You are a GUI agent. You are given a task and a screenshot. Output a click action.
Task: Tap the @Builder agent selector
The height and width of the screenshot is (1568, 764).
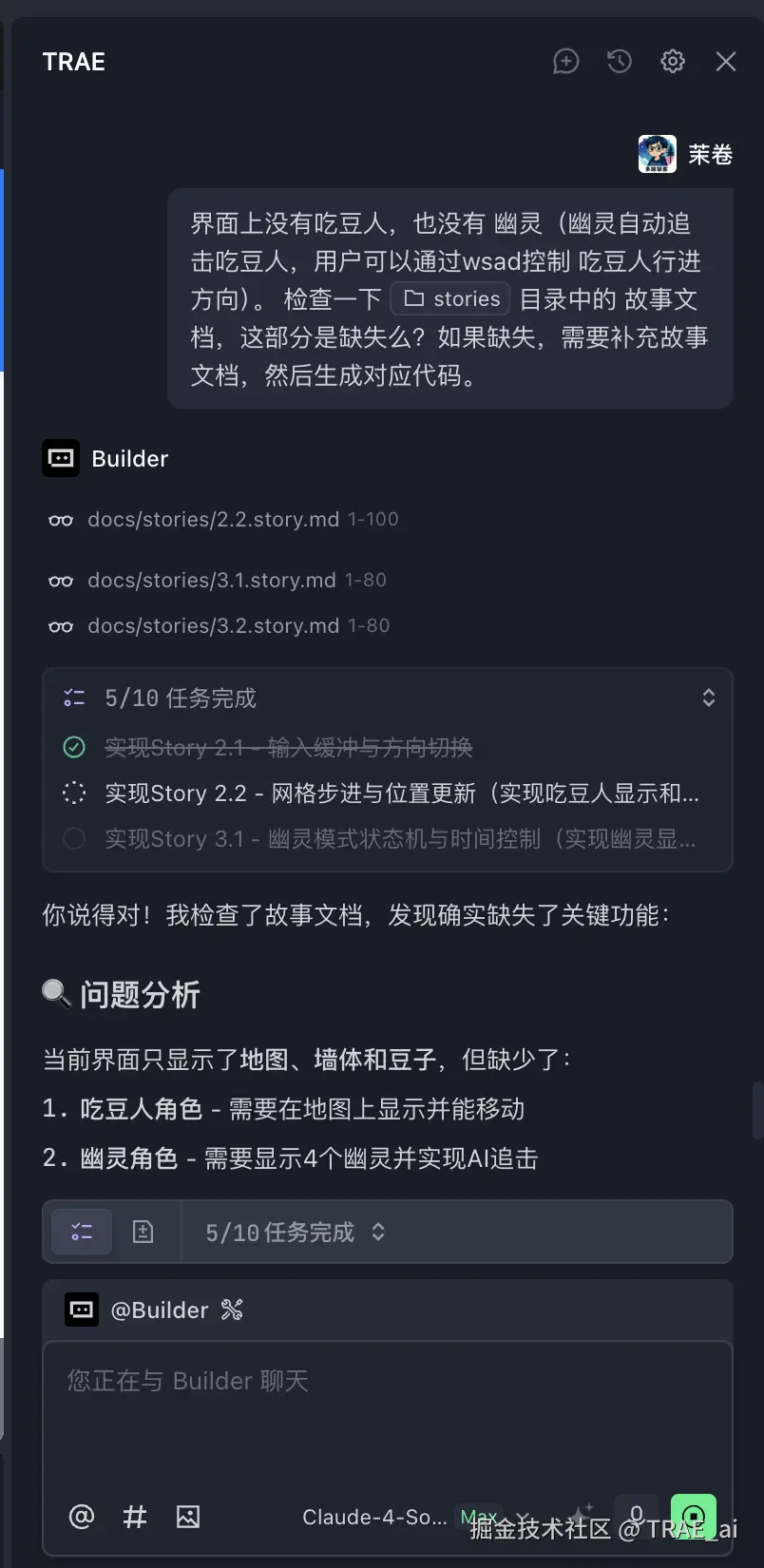click(x=152, y=1310)
